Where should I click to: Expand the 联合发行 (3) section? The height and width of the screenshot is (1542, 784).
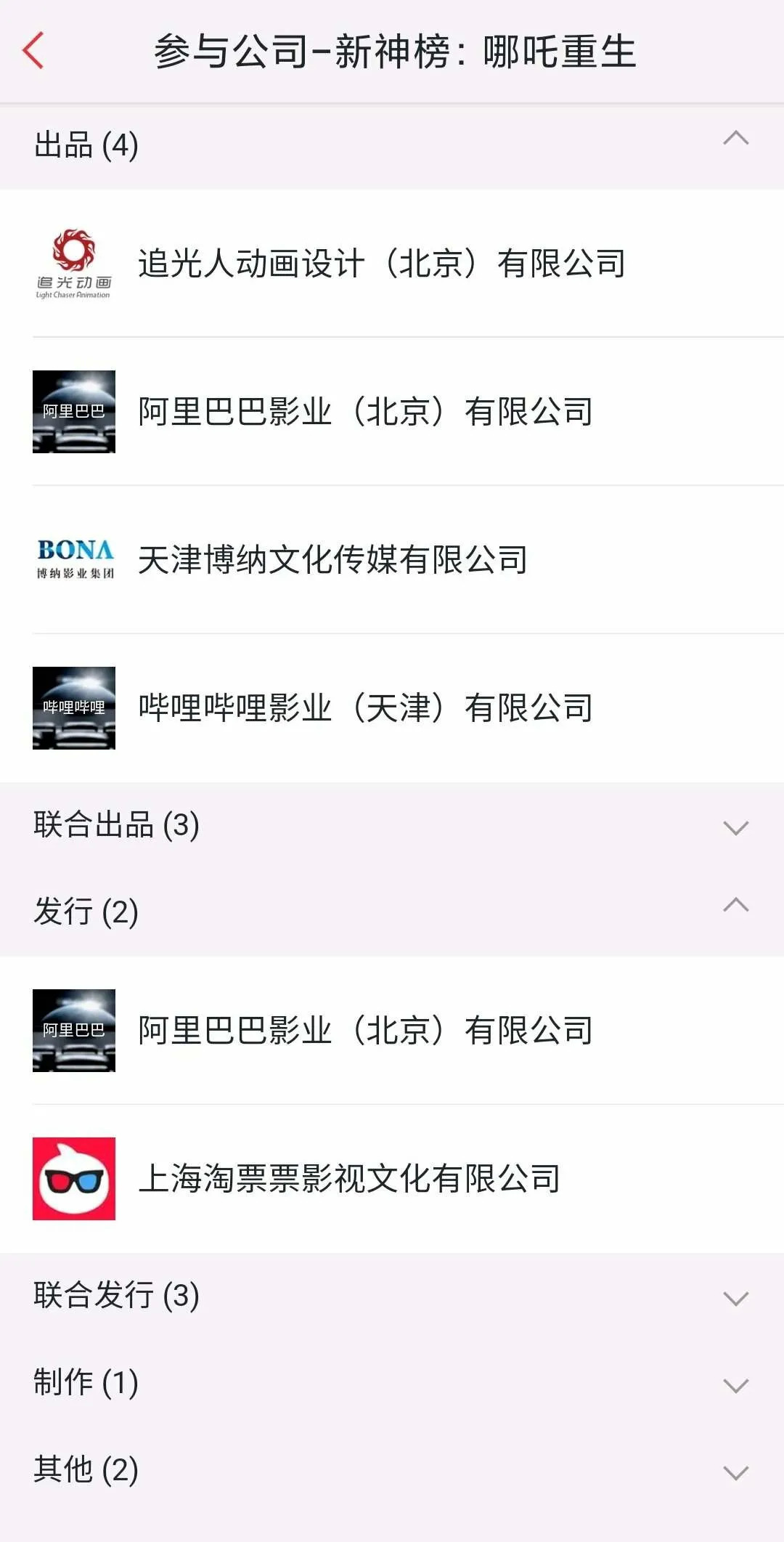click(735, 1298)
